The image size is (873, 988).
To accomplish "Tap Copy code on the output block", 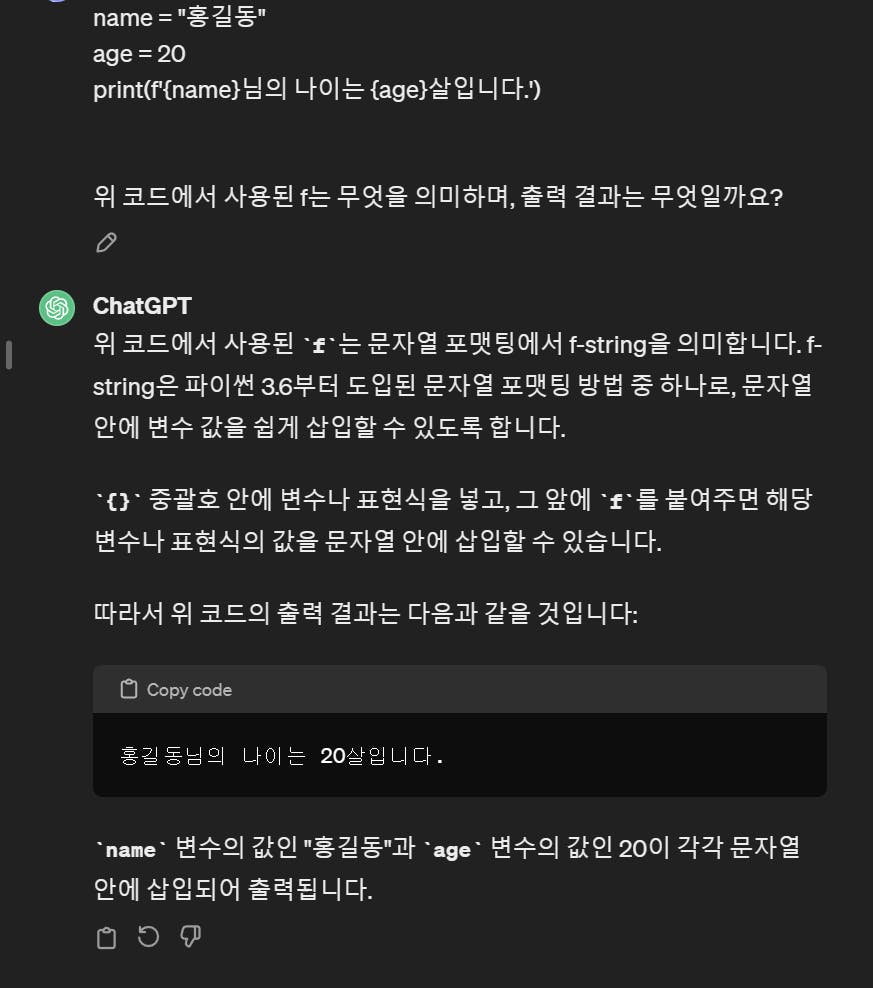I will 176,689.
